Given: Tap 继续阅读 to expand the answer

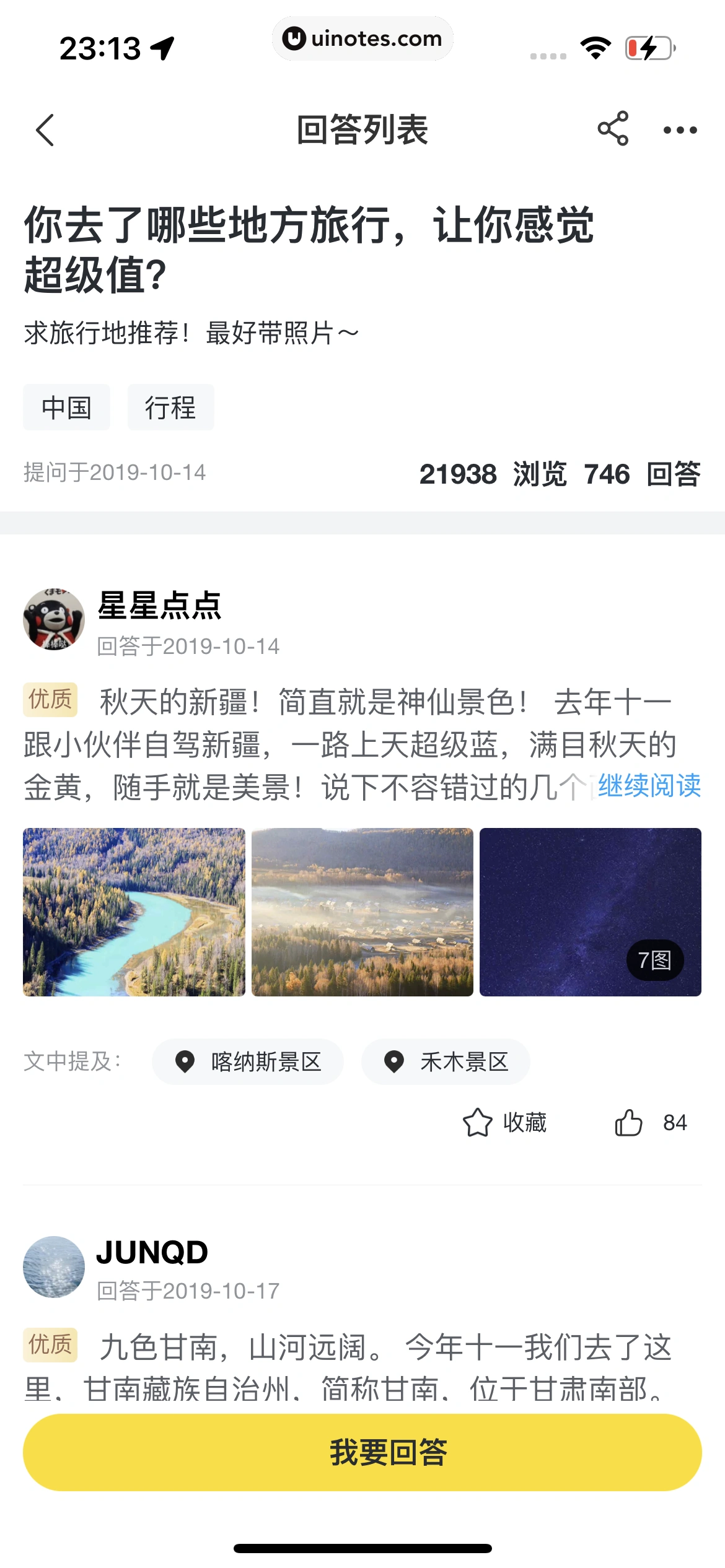Looking at the screenshot, I should (x=649, y=786).
